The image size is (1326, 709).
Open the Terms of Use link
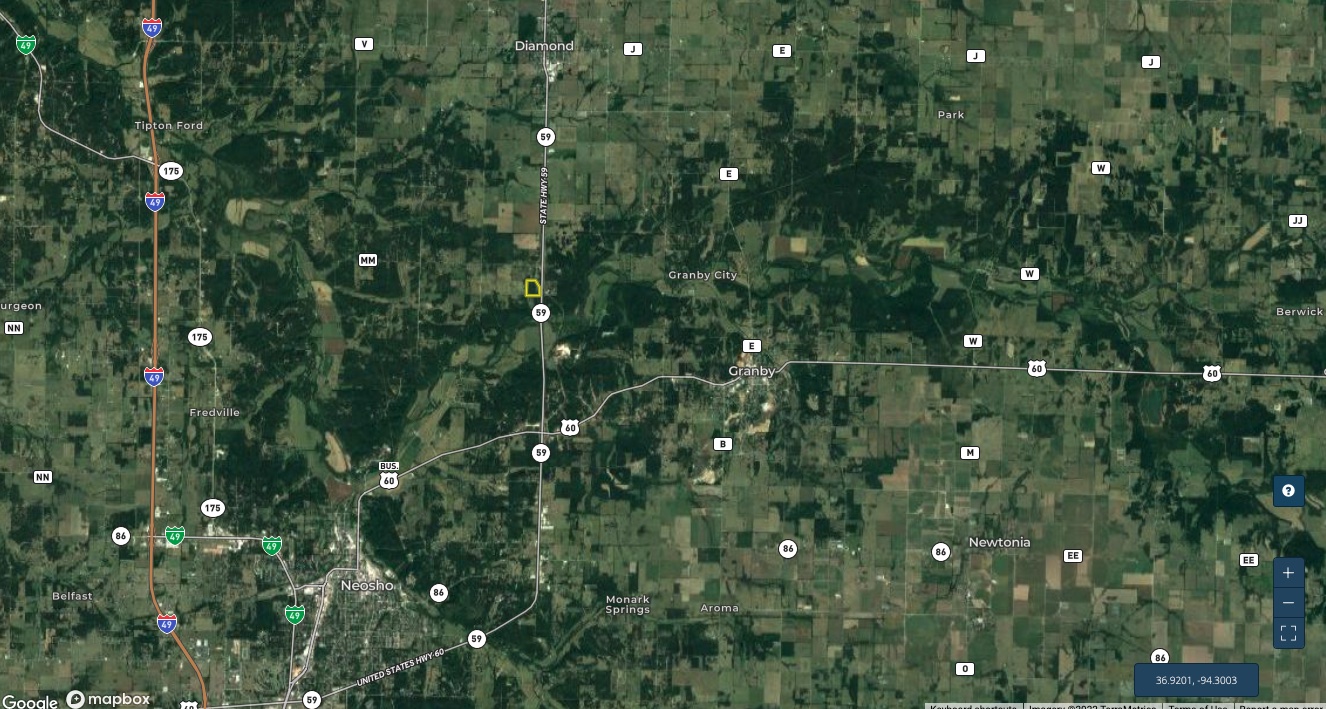1198,706
